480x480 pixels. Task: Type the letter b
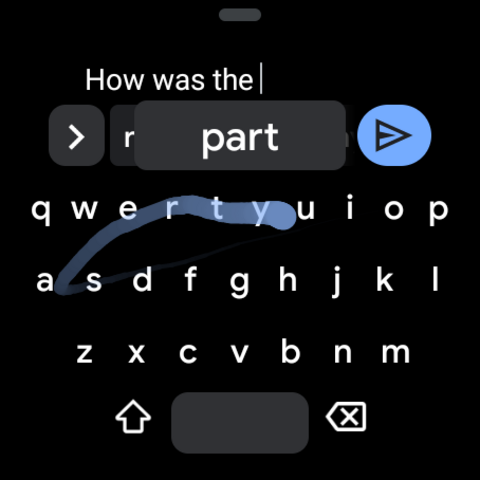(x=290, y=350)
